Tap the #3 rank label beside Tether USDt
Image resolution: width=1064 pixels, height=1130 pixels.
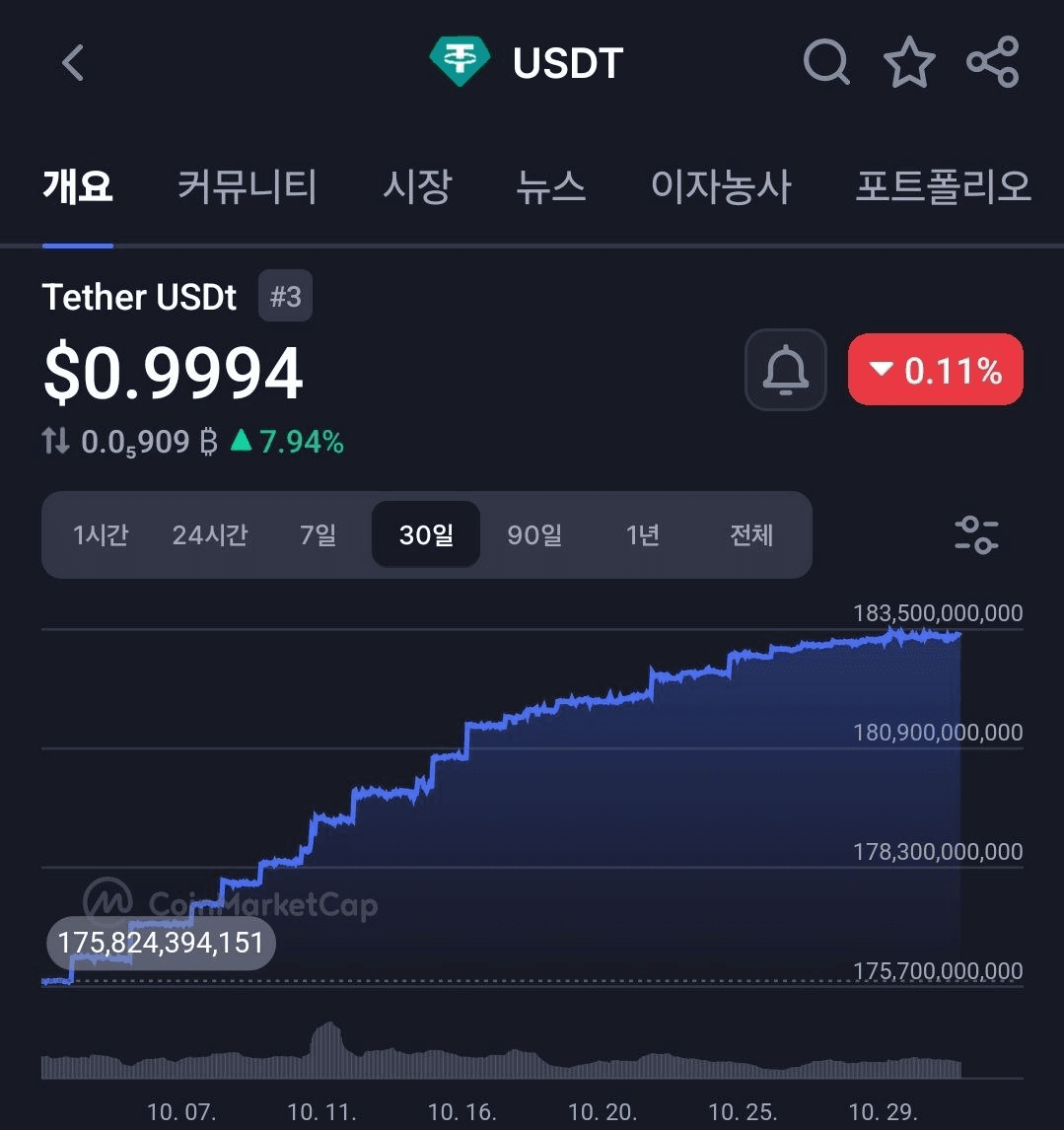click(x=285, y=295)
